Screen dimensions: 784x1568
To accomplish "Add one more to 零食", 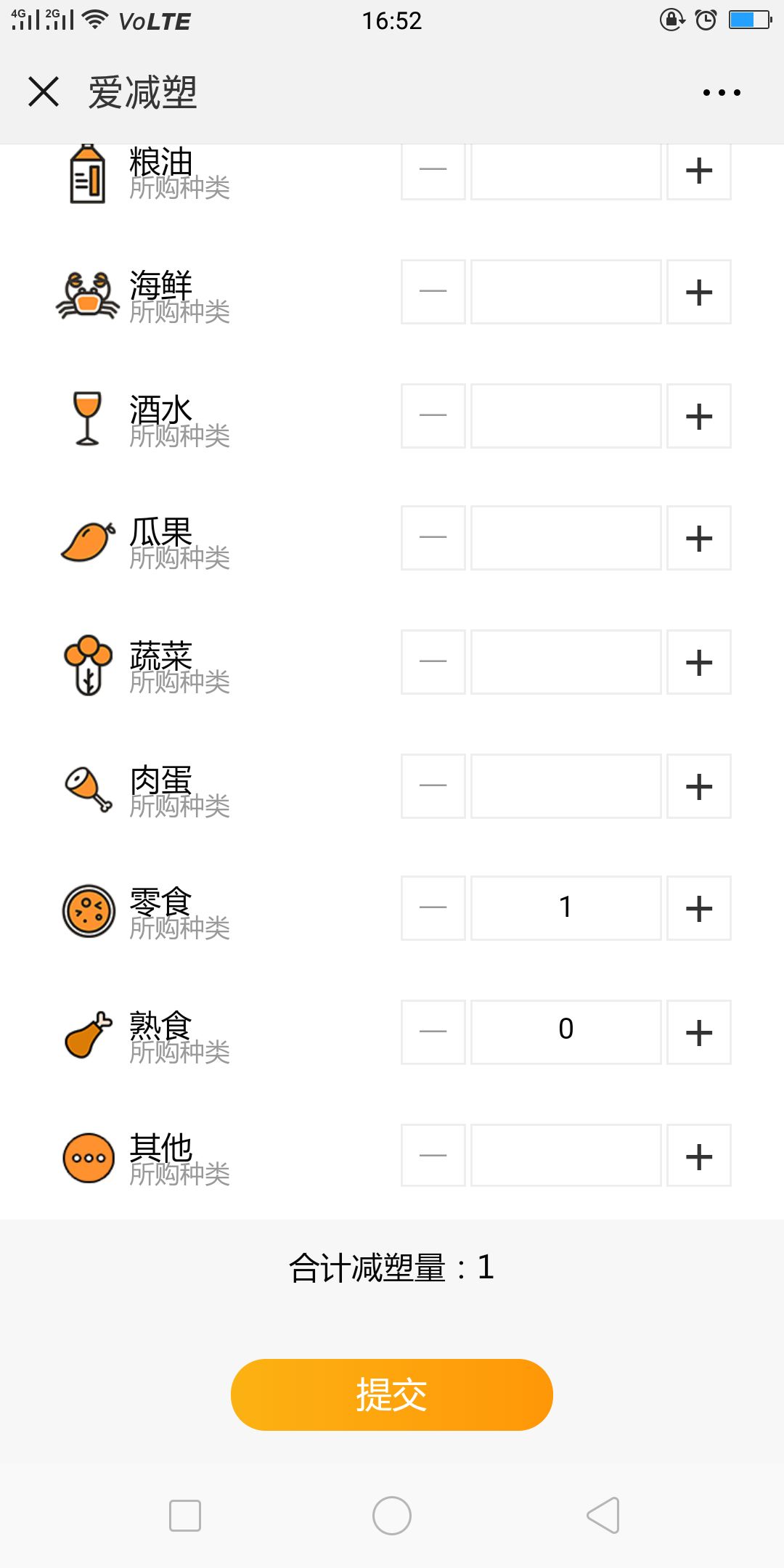I will [x=699, y=908].
